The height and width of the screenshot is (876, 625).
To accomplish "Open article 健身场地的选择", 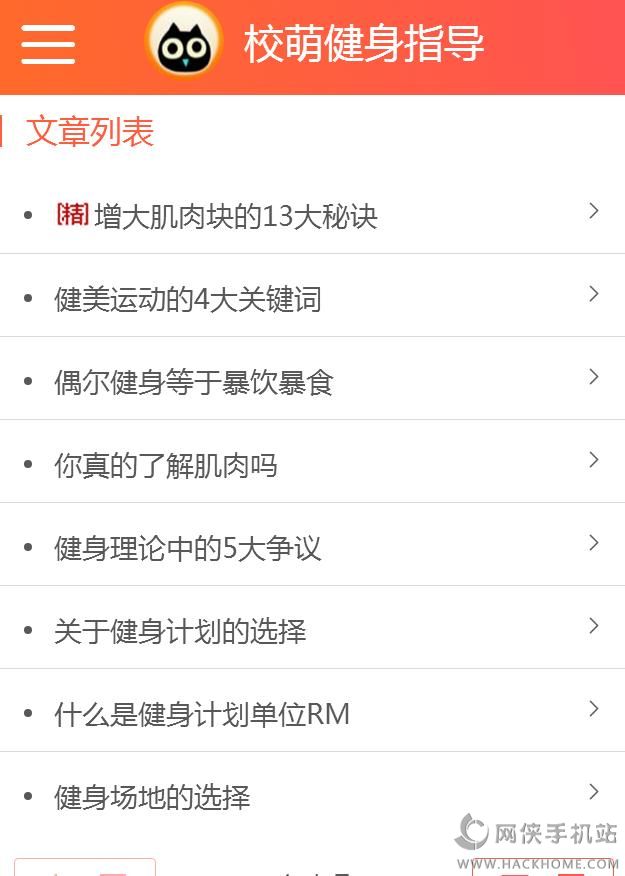I will (x=152, y=796).
